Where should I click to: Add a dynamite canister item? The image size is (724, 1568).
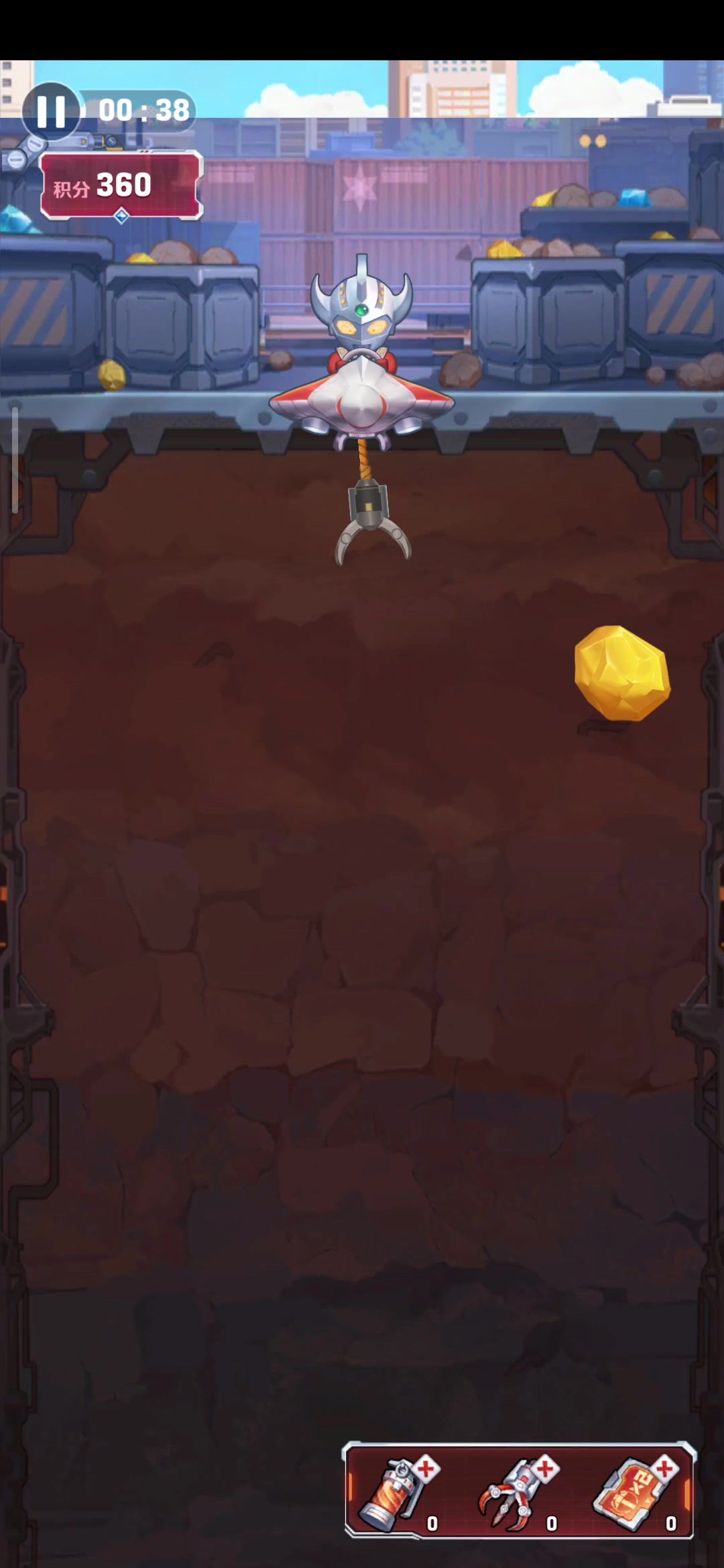(425, 1469)
